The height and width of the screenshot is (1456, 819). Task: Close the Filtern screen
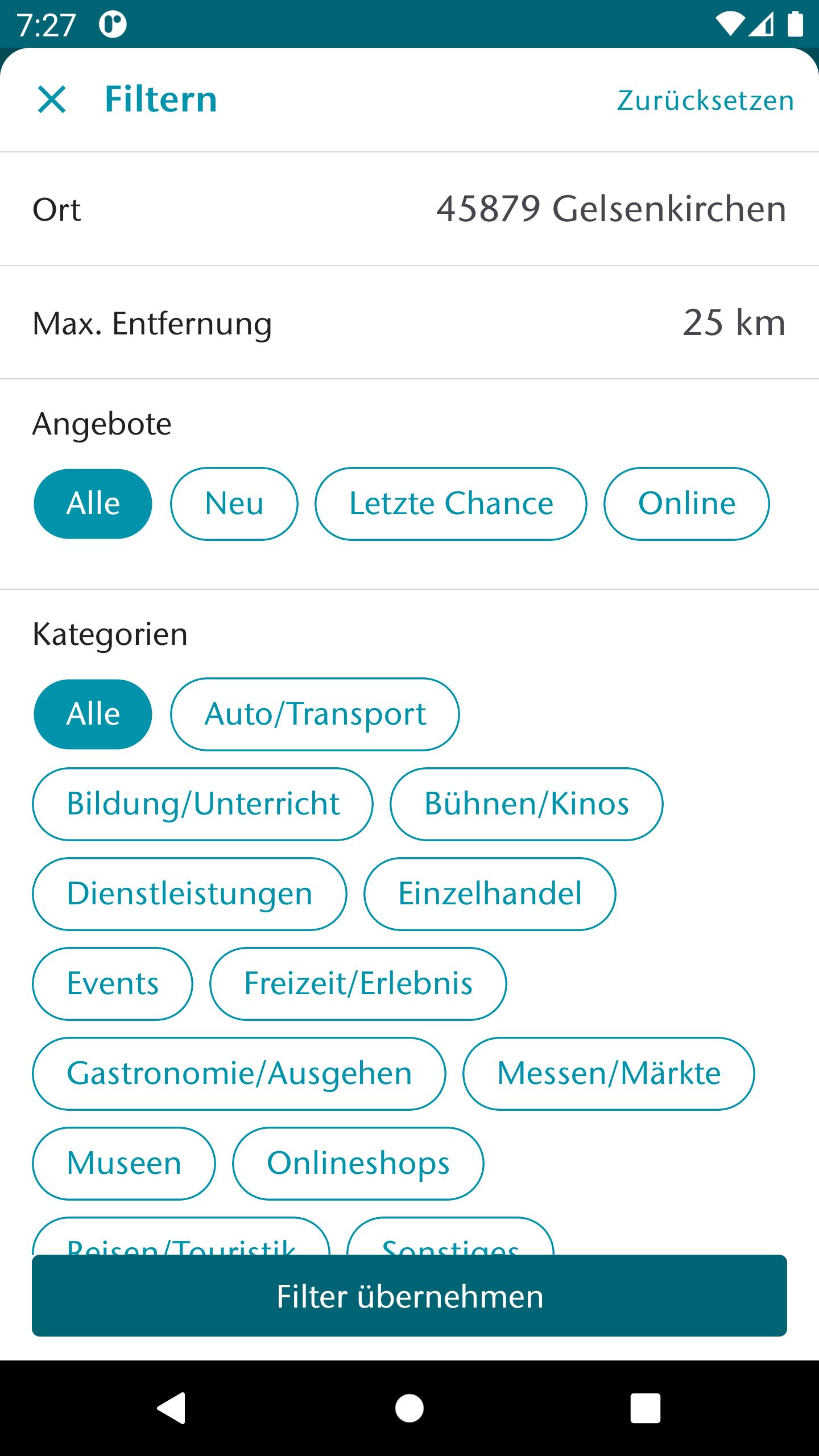coord(52,100)
